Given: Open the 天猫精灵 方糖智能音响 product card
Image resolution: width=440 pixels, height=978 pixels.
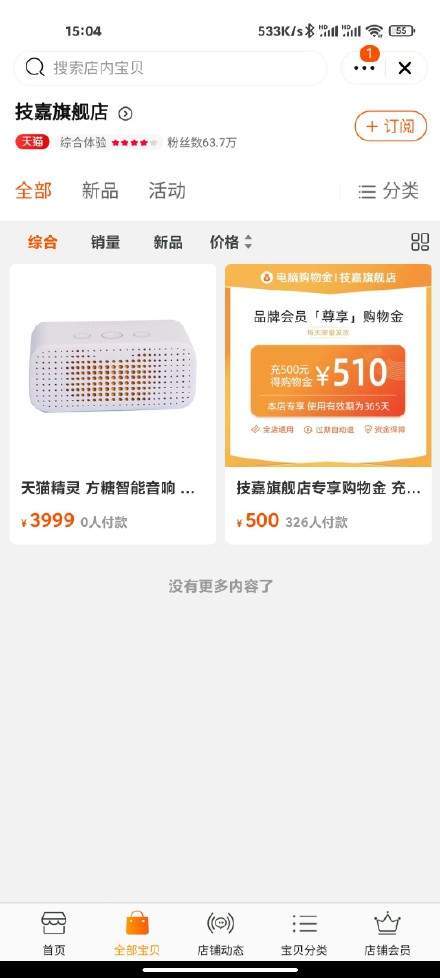Looking at the screenshot, I should coord(113,404).
